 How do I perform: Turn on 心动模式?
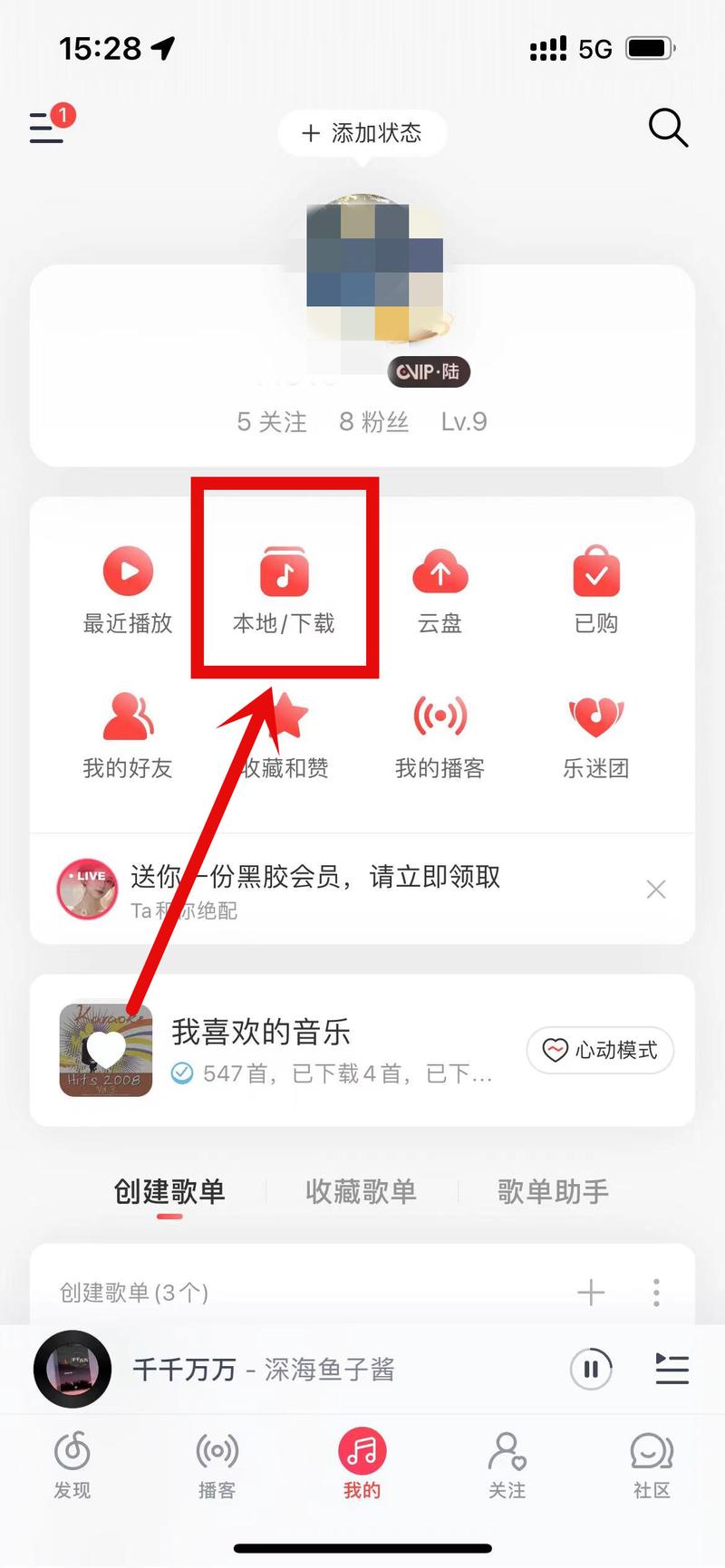click(x=600, y=1050)
